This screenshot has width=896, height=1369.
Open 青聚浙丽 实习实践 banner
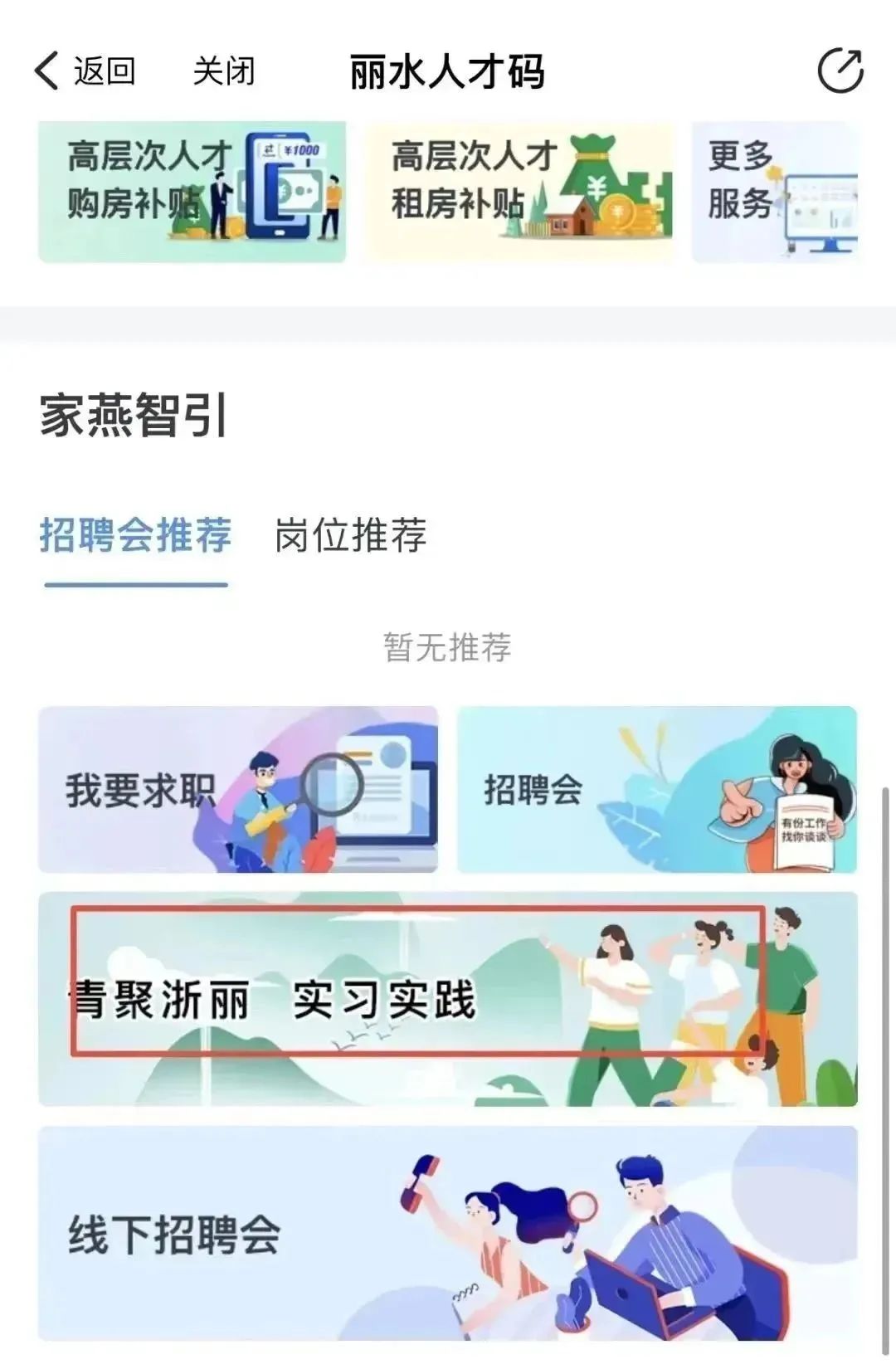coord(447,998)
